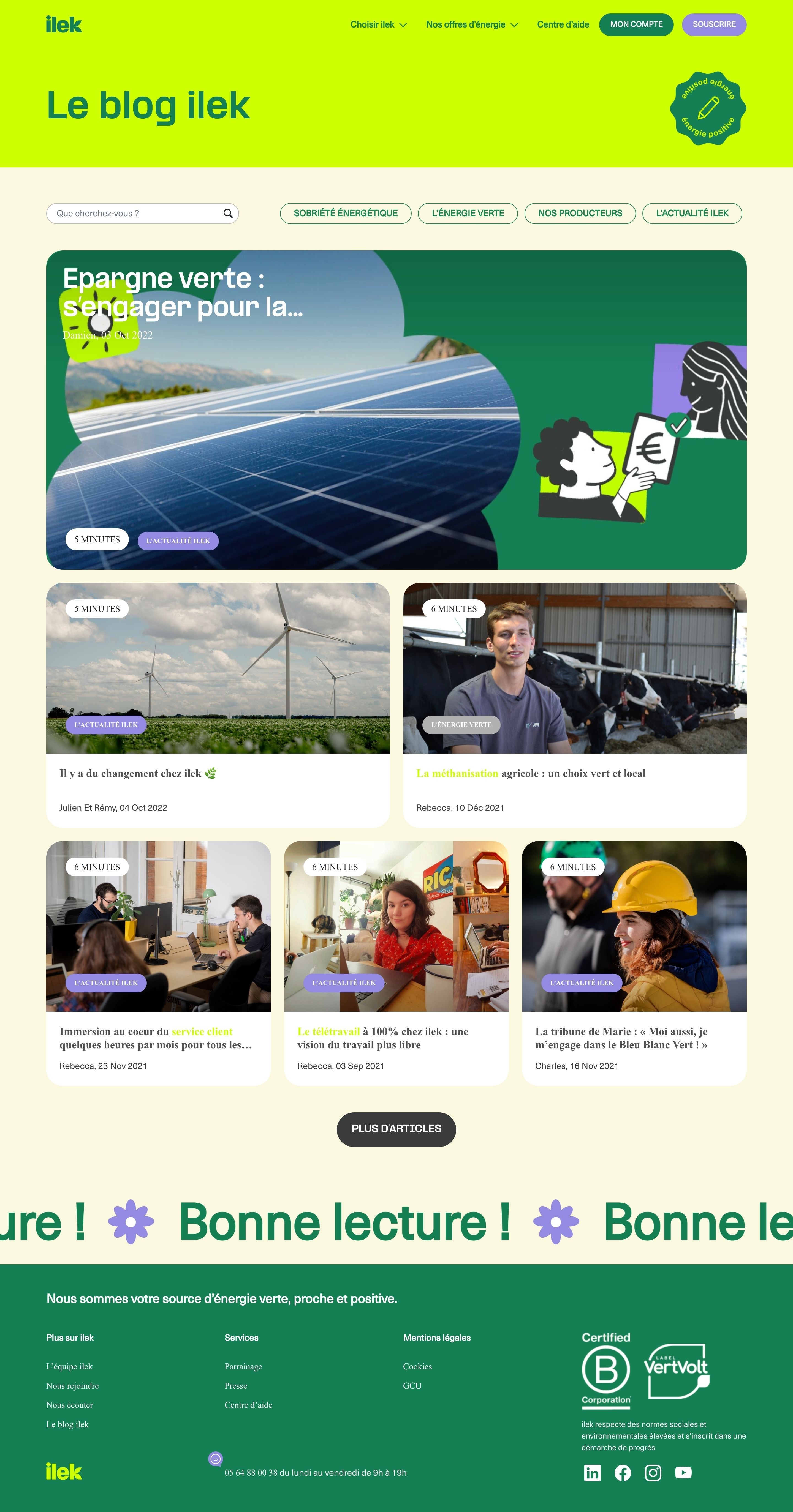Screen dimensions: 793x1512
Task: Open ilek's YouTube channel
Action: [x=683, y=1472]
